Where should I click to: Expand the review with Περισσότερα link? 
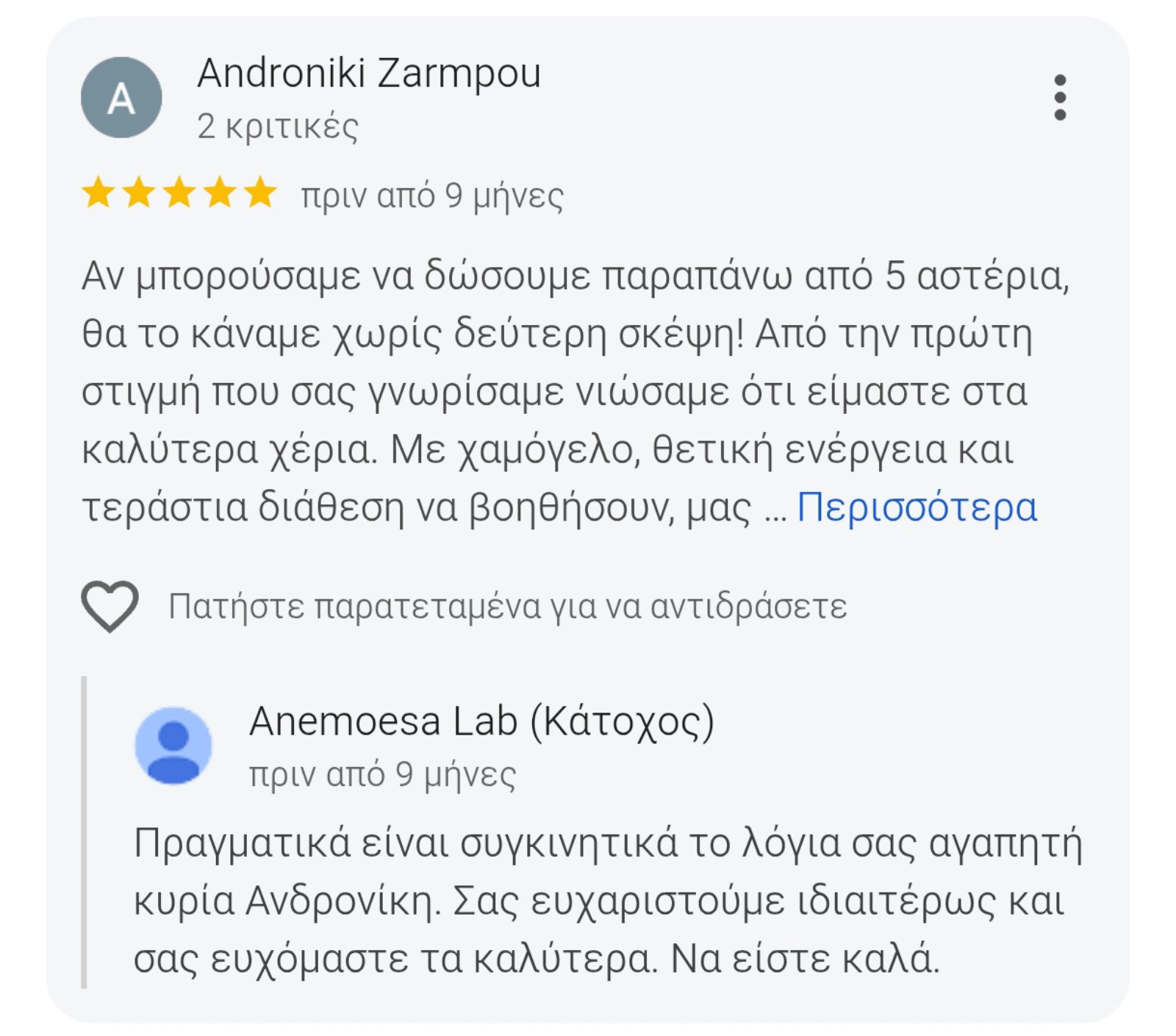(917, 507)
